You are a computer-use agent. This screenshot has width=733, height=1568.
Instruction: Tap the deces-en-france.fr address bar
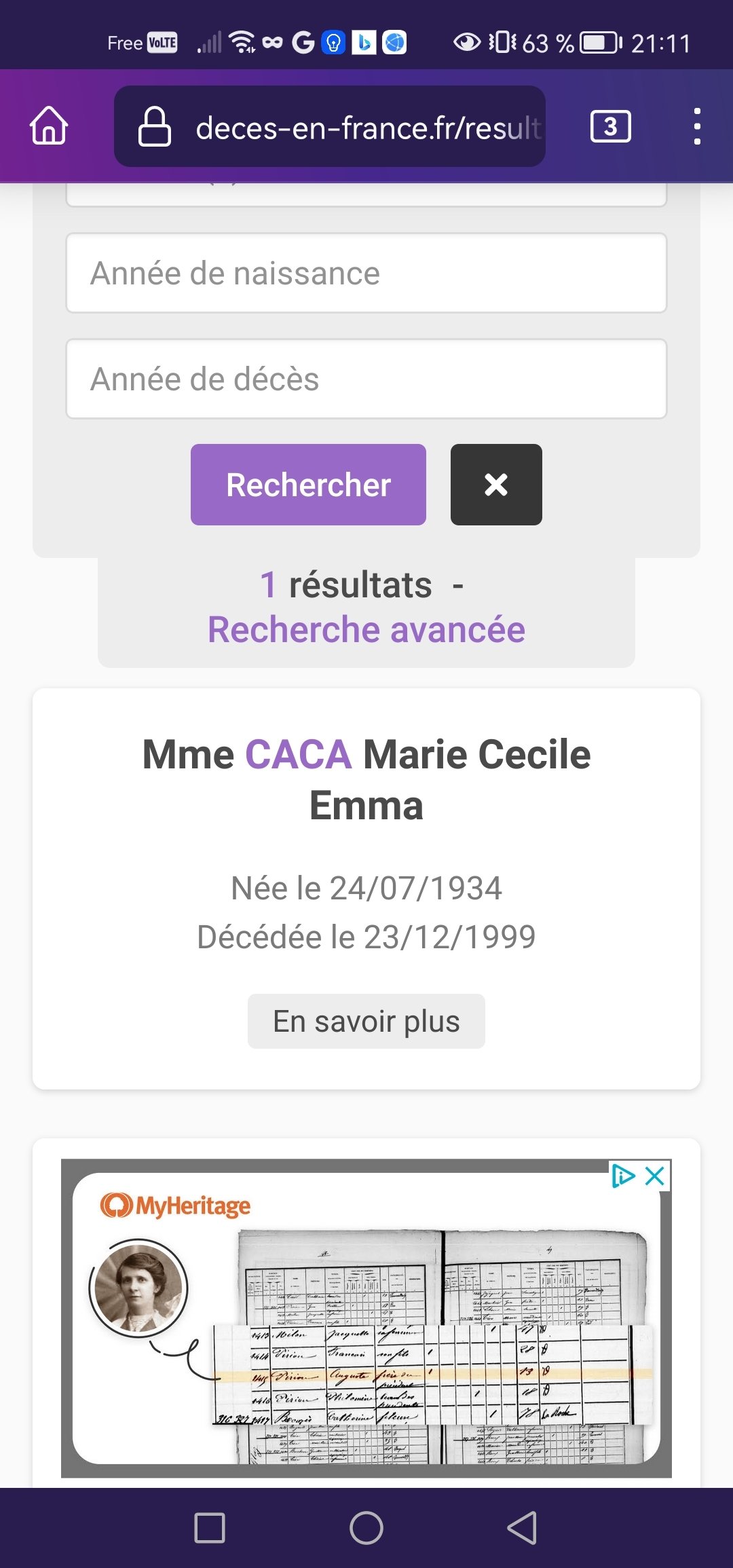(330, 126)
